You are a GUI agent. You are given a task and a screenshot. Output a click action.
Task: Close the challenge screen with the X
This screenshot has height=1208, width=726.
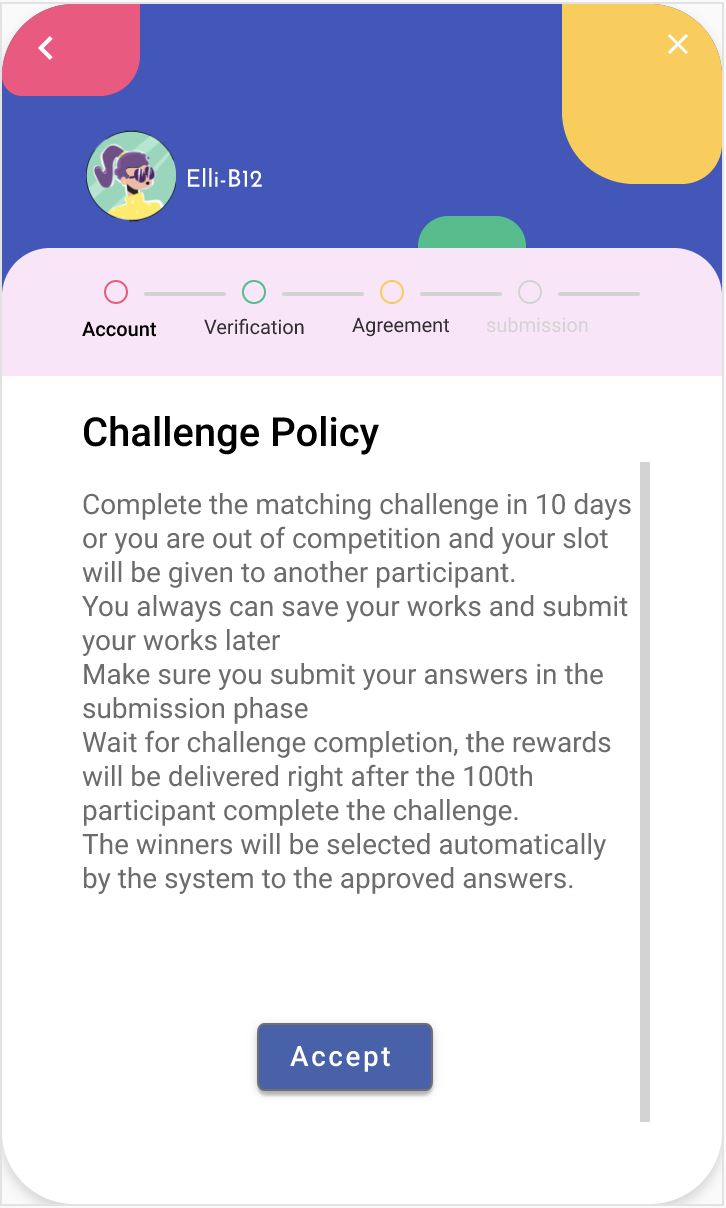(x=678, y=44)
